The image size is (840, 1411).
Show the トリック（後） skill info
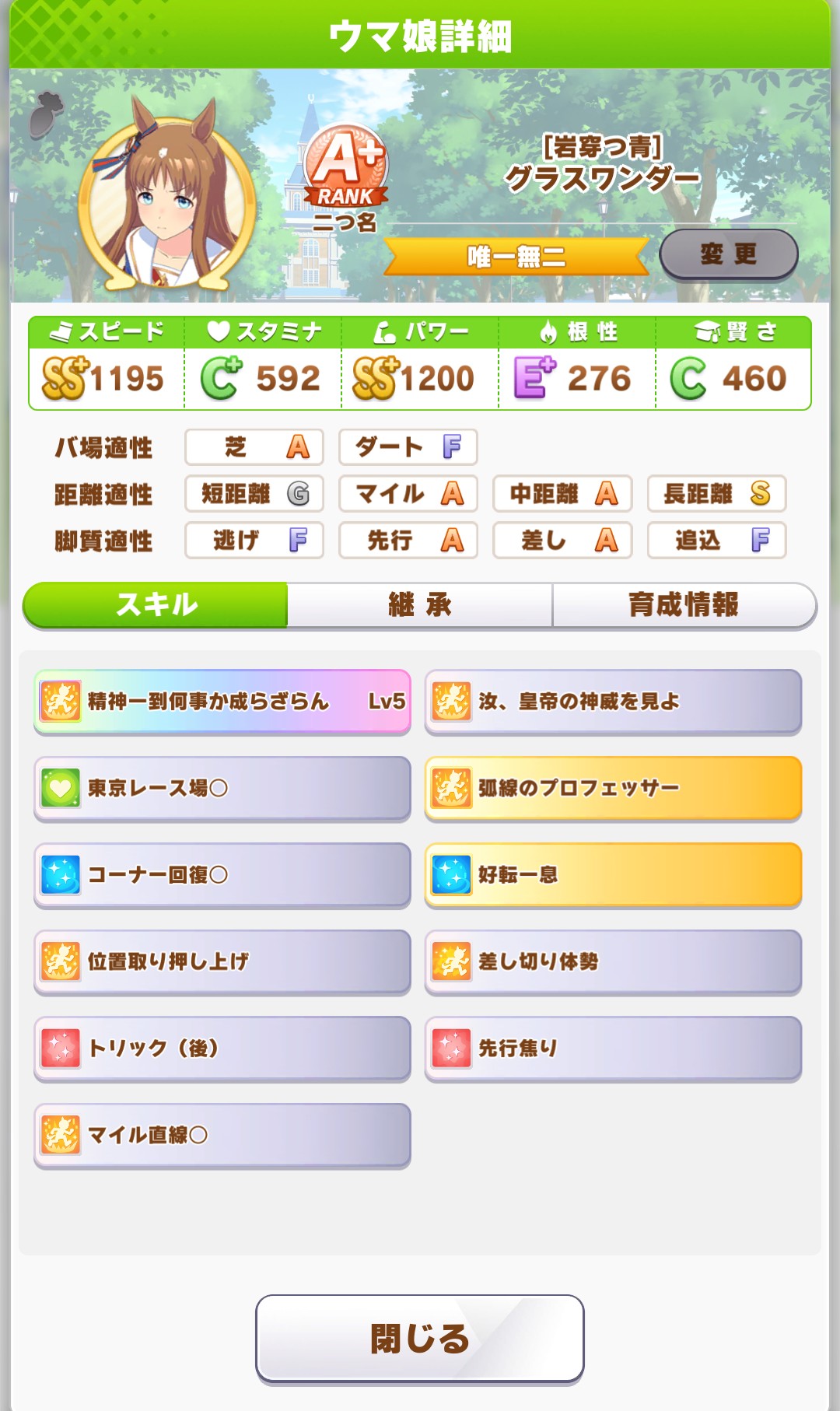[222, 1049]
